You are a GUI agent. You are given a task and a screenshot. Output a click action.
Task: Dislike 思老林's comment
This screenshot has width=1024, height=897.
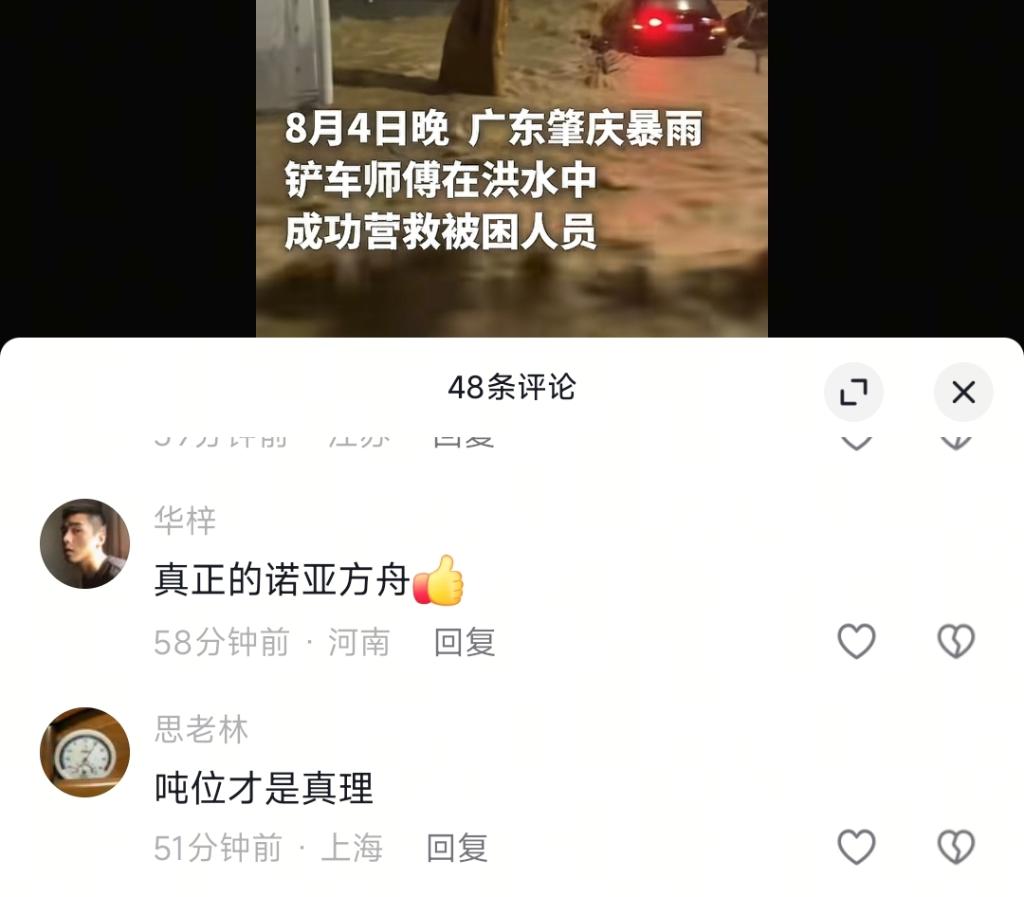pos(956,847)
